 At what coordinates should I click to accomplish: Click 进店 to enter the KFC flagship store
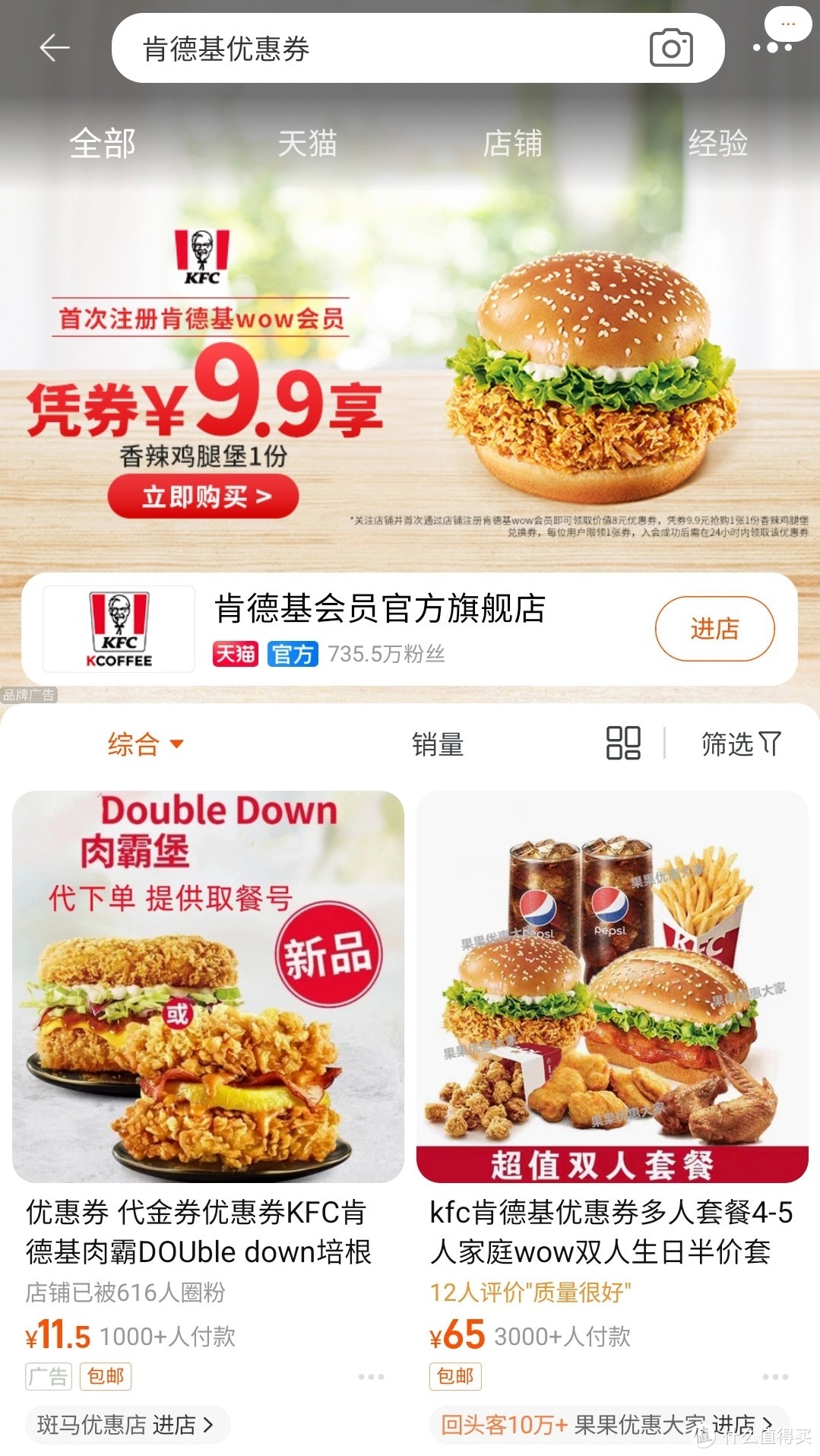coord(714,629)
